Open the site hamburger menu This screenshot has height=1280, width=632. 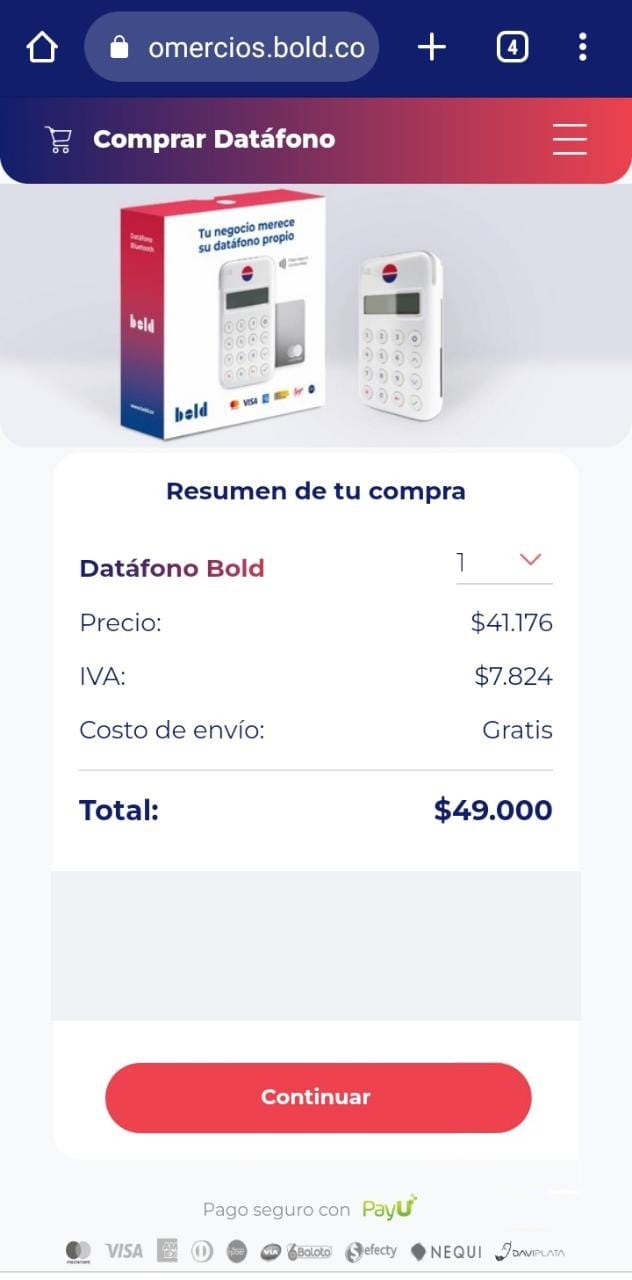coord(569,139)
